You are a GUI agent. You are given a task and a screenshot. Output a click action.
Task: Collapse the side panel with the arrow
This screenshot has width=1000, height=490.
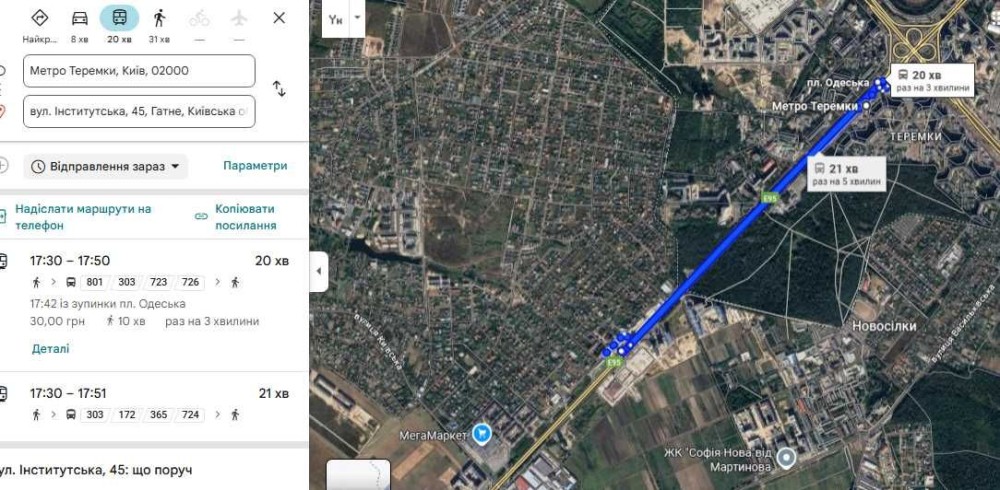[319, 271]
